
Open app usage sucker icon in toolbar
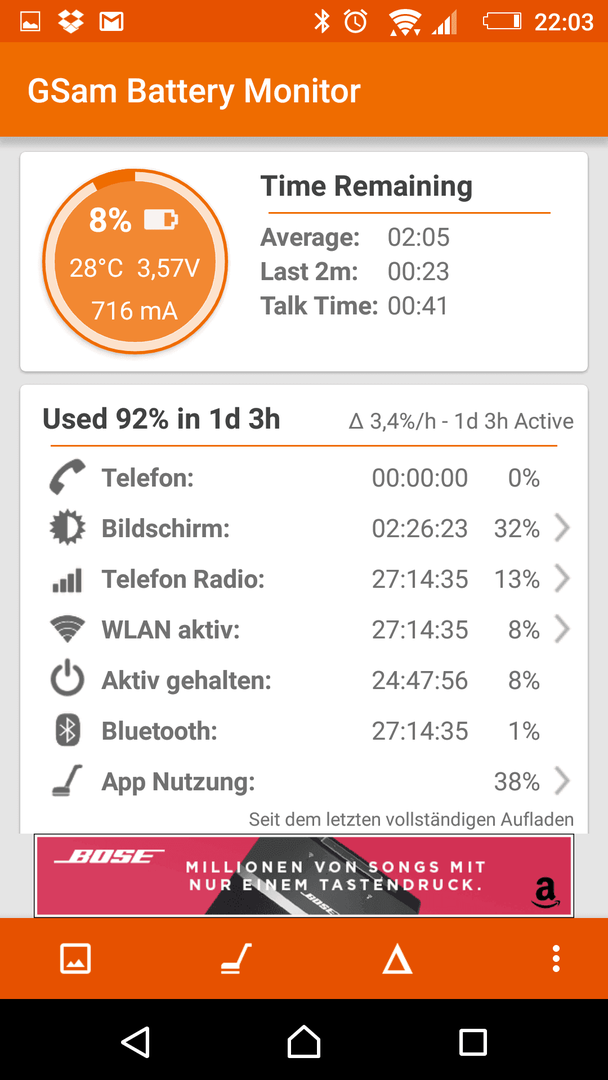pyautogui.click(x=236, y=958)
